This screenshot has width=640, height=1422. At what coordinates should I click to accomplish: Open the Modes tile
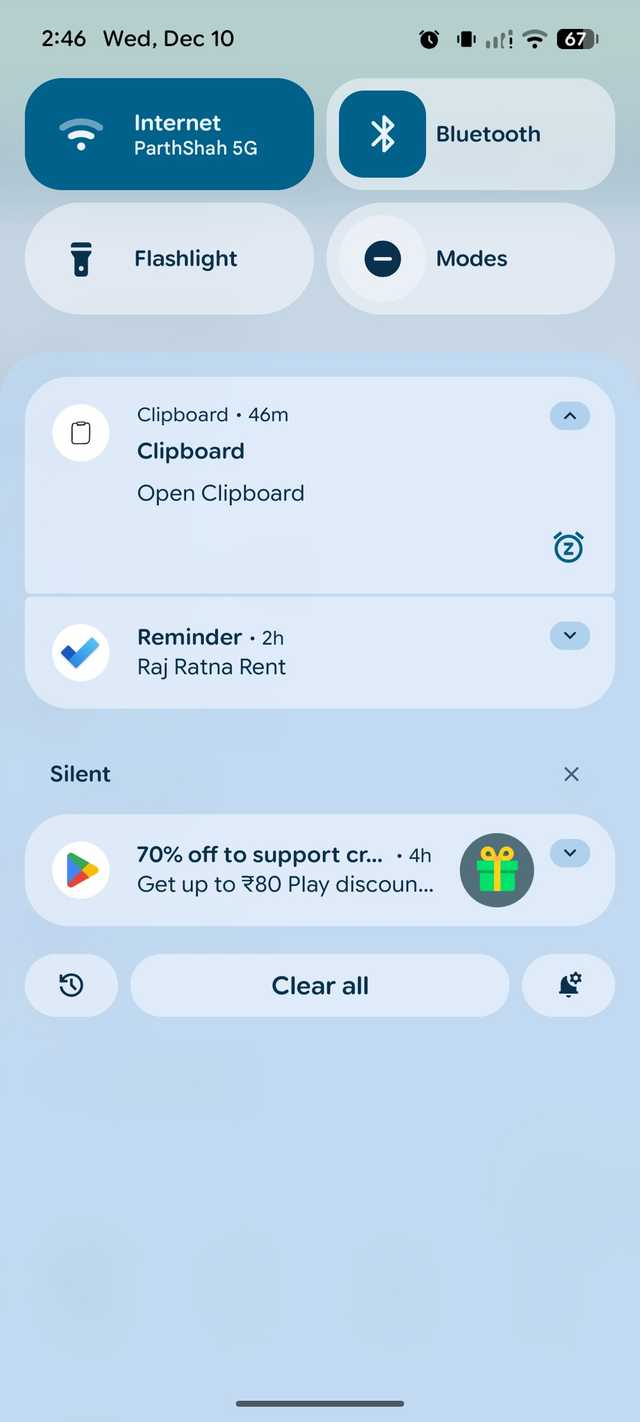(470, 259)
